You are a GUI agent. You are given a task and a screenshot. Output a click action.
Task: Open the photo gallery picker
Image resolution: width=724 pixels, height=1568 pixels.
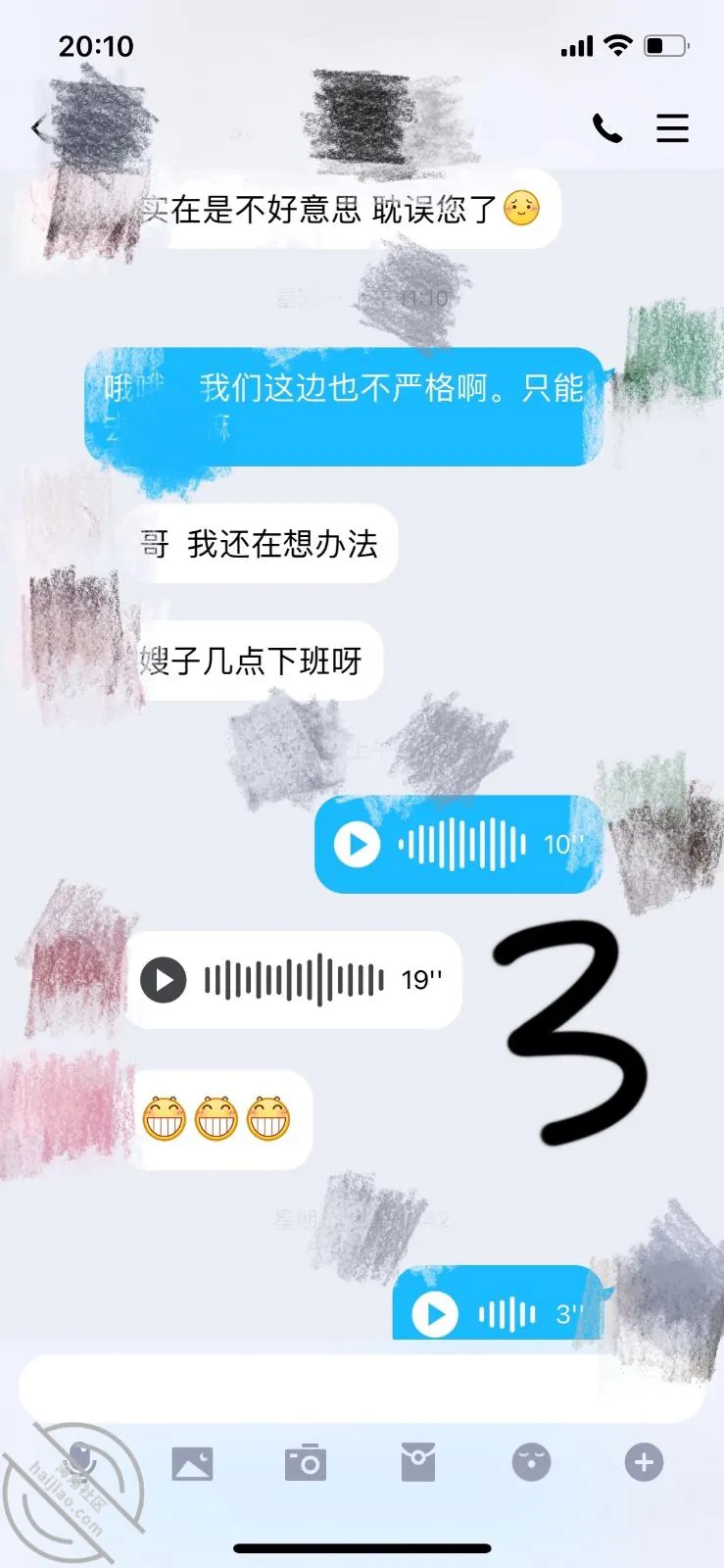[192, 1463]
